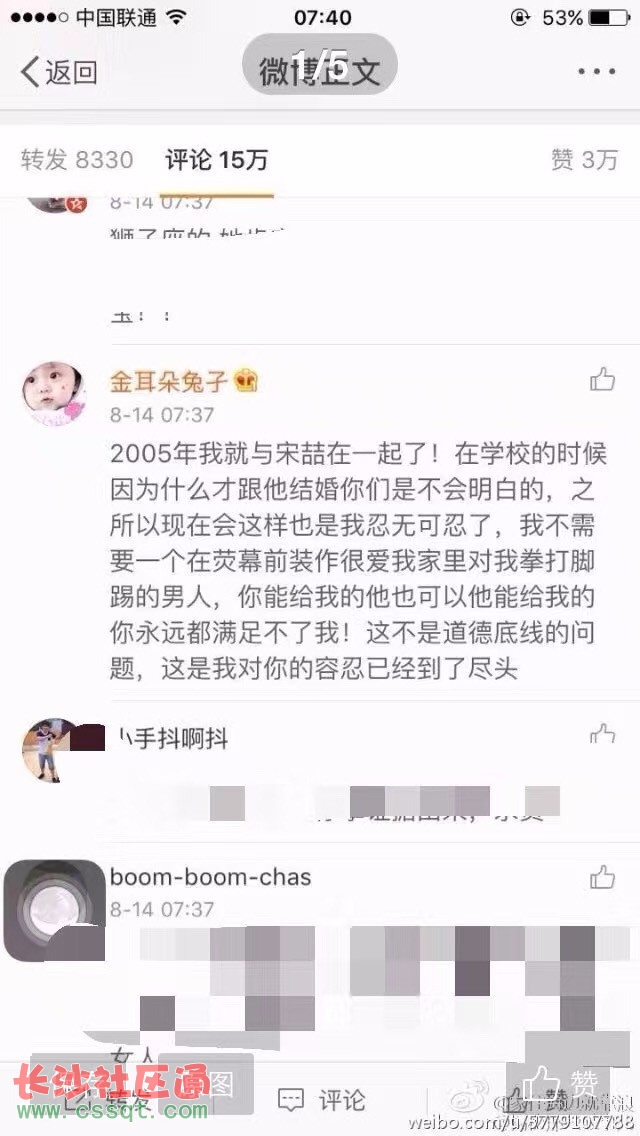Like the comment by 小手抖啊抖

click(x=602, y=735)
